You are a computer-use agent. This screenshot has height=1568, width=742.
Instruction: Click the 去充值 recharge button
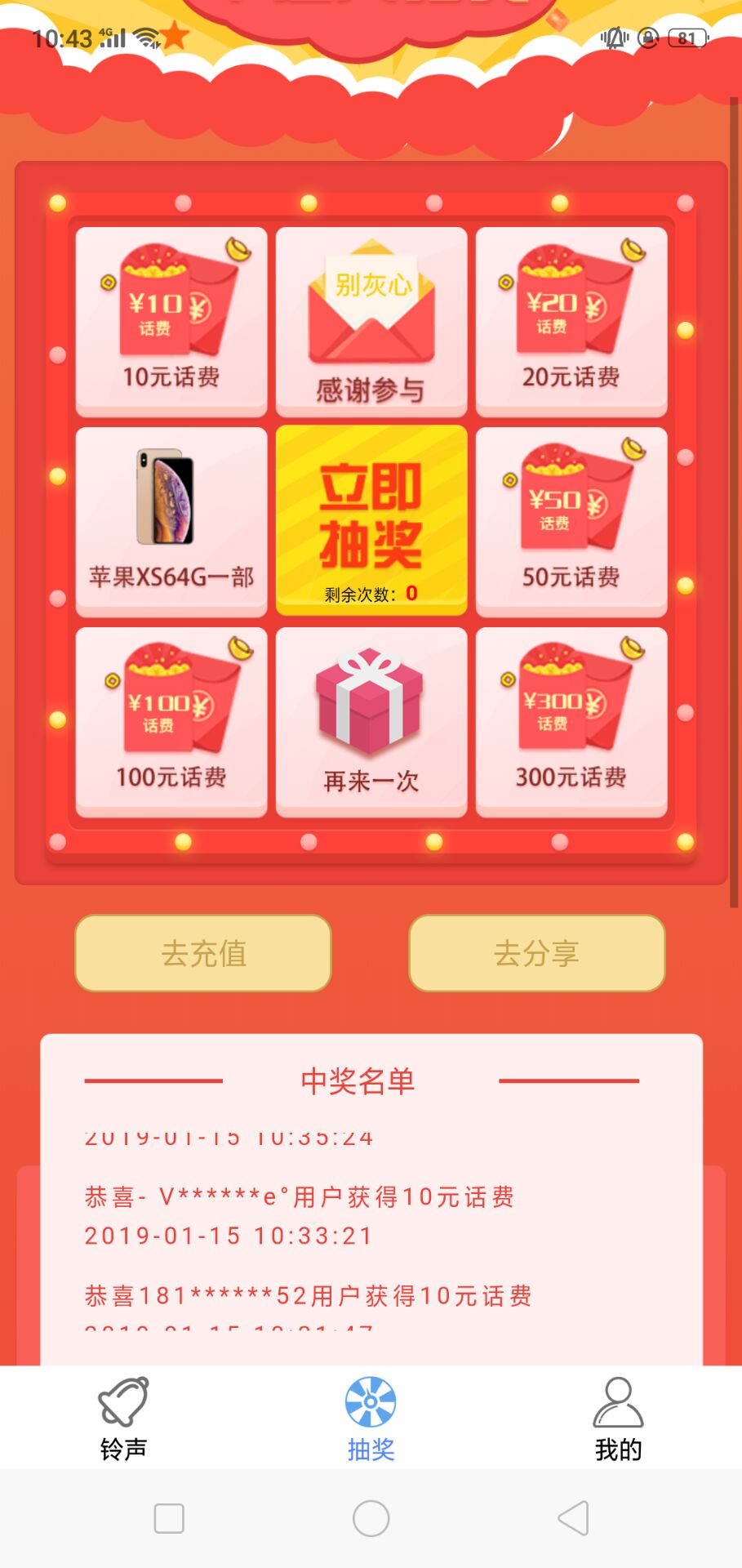point(202,953)
